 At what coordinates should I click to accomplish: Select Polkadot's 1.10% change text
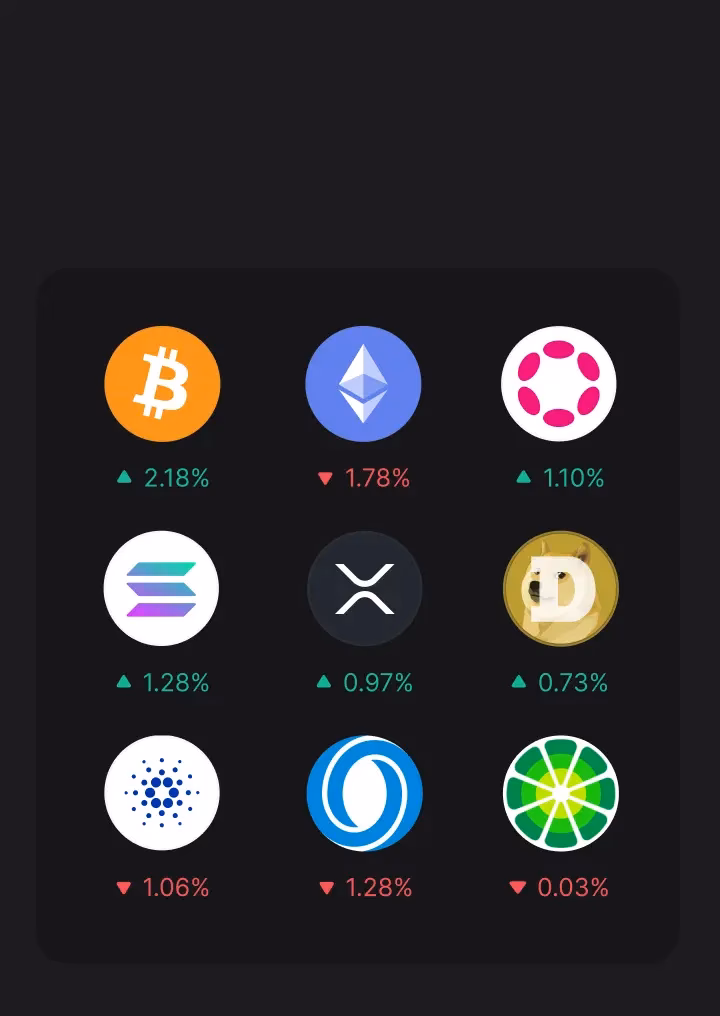click(572, 478)
